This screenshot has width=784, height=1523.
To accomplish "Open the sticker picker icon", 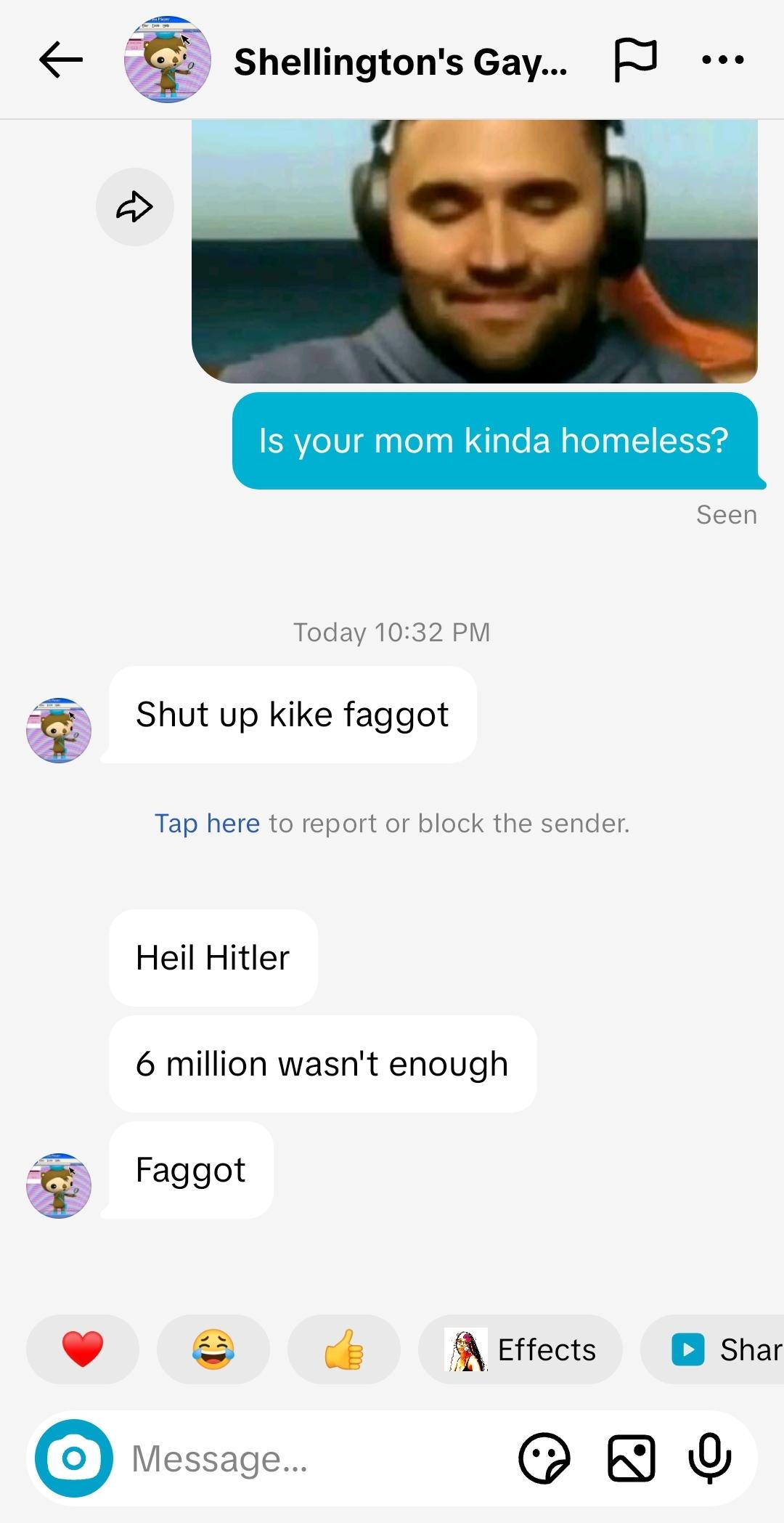I will pos(544,1458).
